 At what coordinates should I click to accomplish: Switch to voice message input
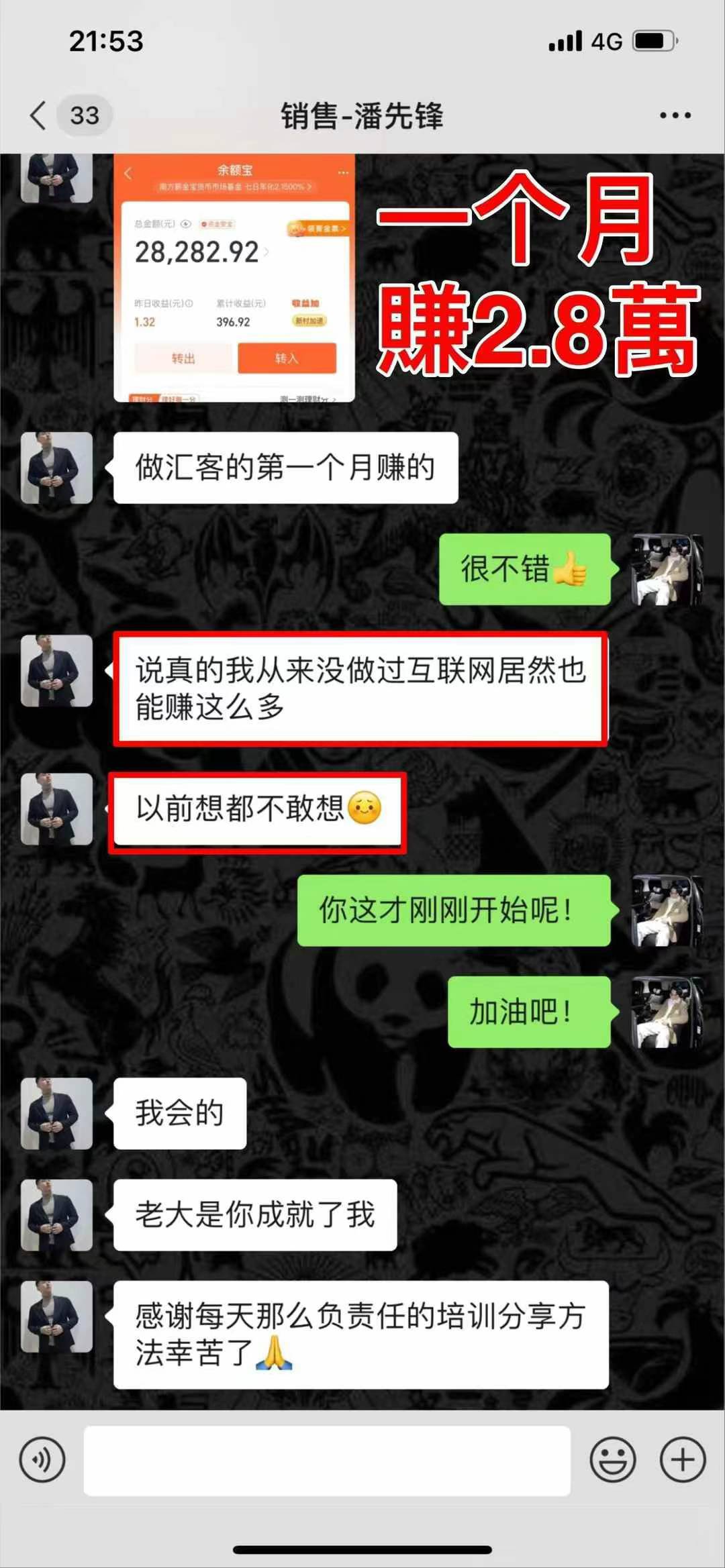(x=42, y=1459)
